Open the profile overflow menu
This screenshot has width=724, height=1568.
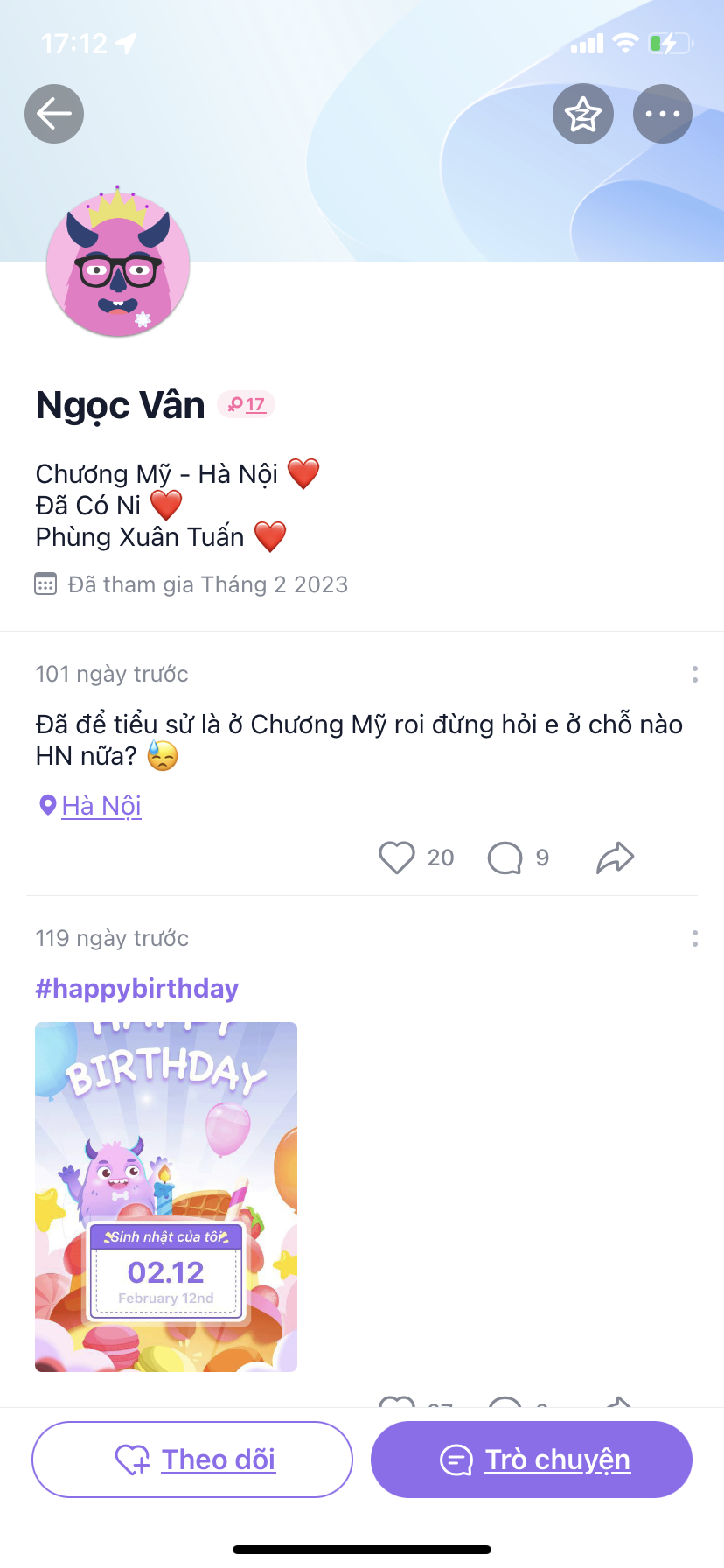click(663, 114)
